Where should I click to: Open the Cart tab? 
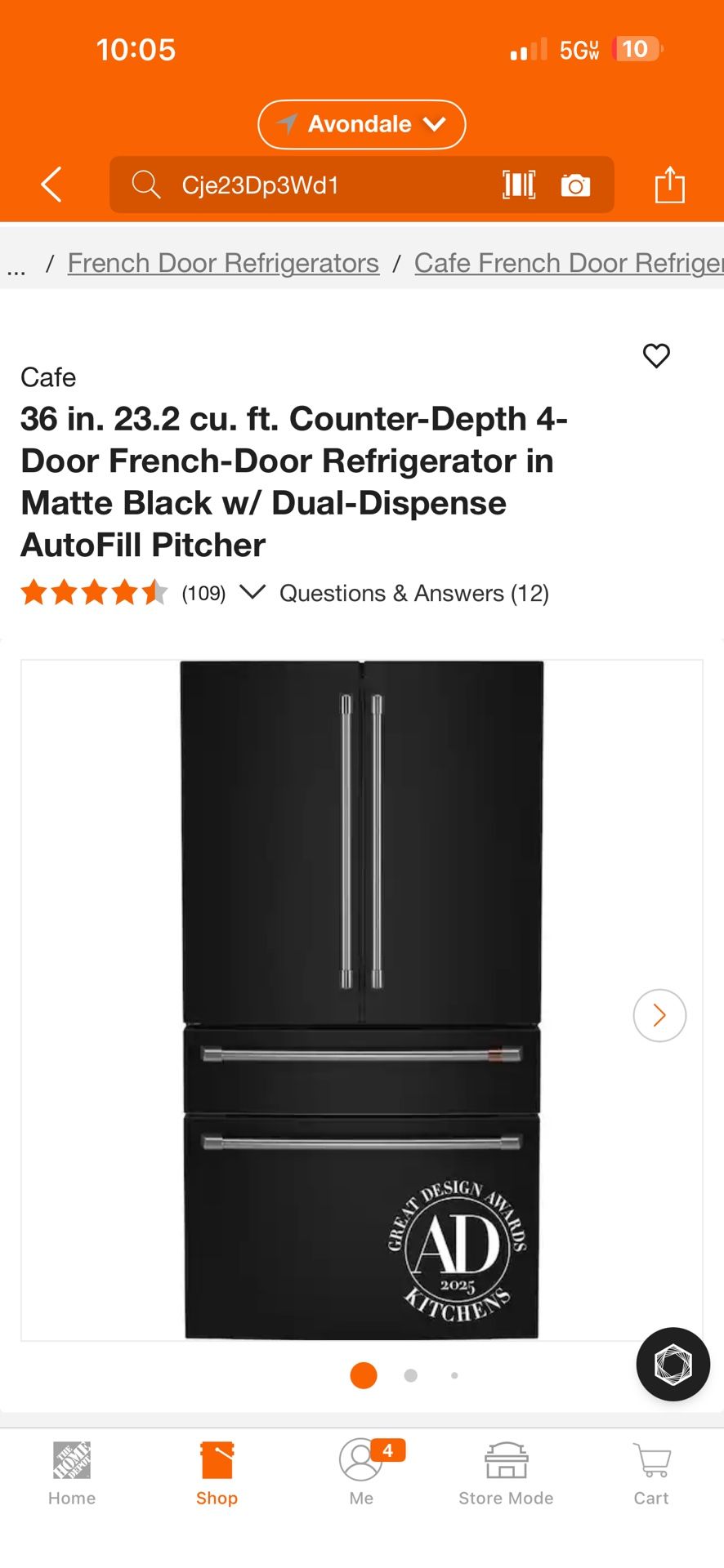click(x=651, y=1473)
